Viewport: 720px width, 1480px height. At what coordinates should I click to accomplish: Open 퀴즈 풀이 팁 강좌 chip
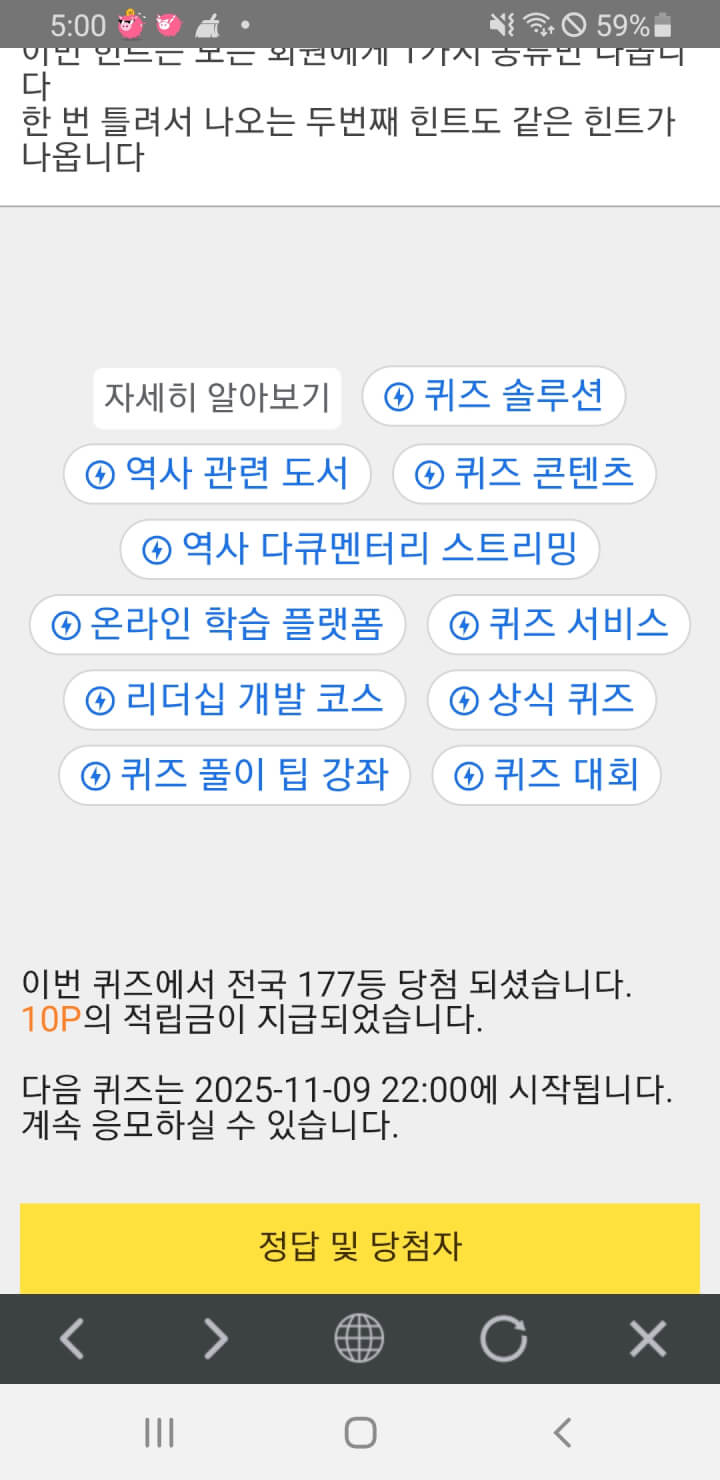(x=234, y=775)
